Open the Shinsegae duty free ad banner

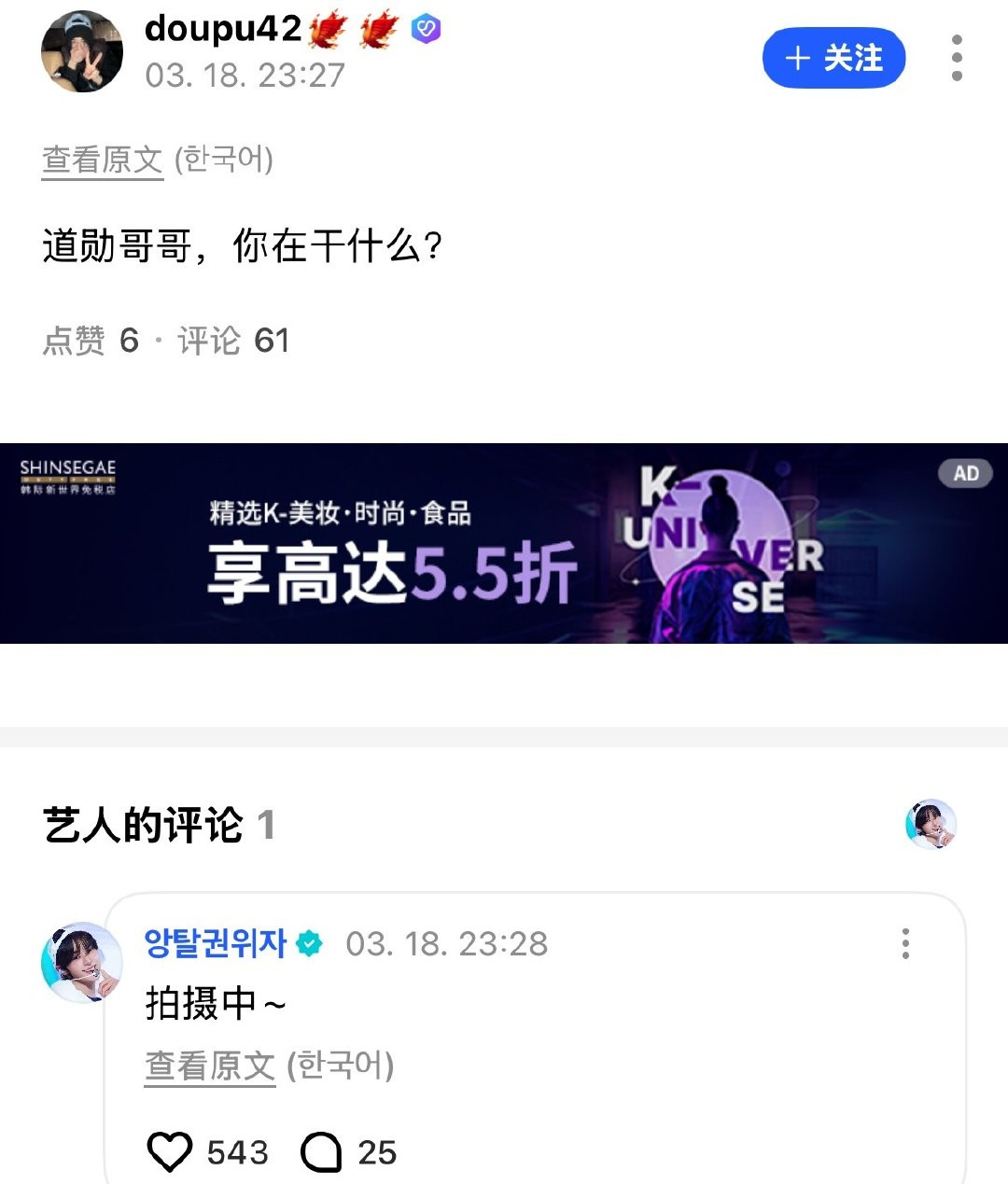coord(504,543)
